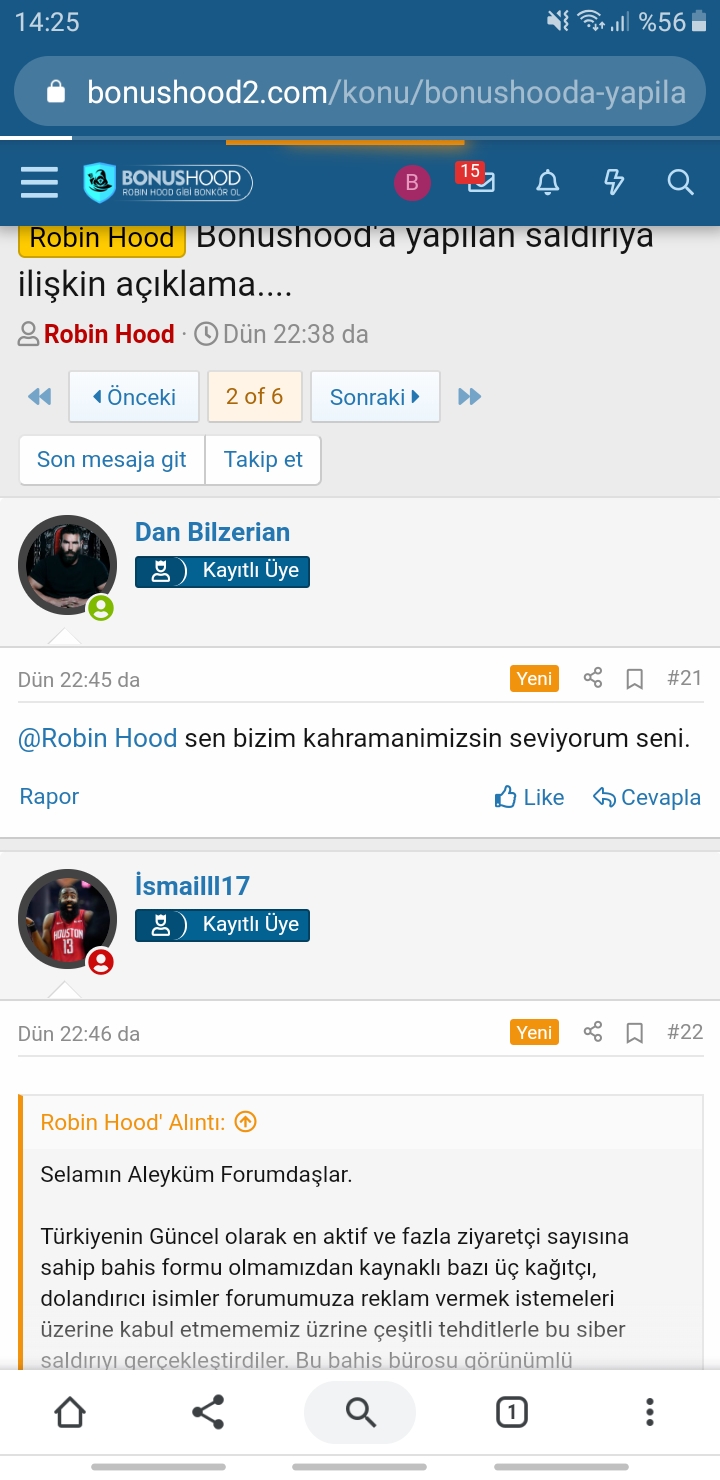Open the lightning bolt what's new icon
The width and height of the screenshot is (720, 1480).
[614, 183]
